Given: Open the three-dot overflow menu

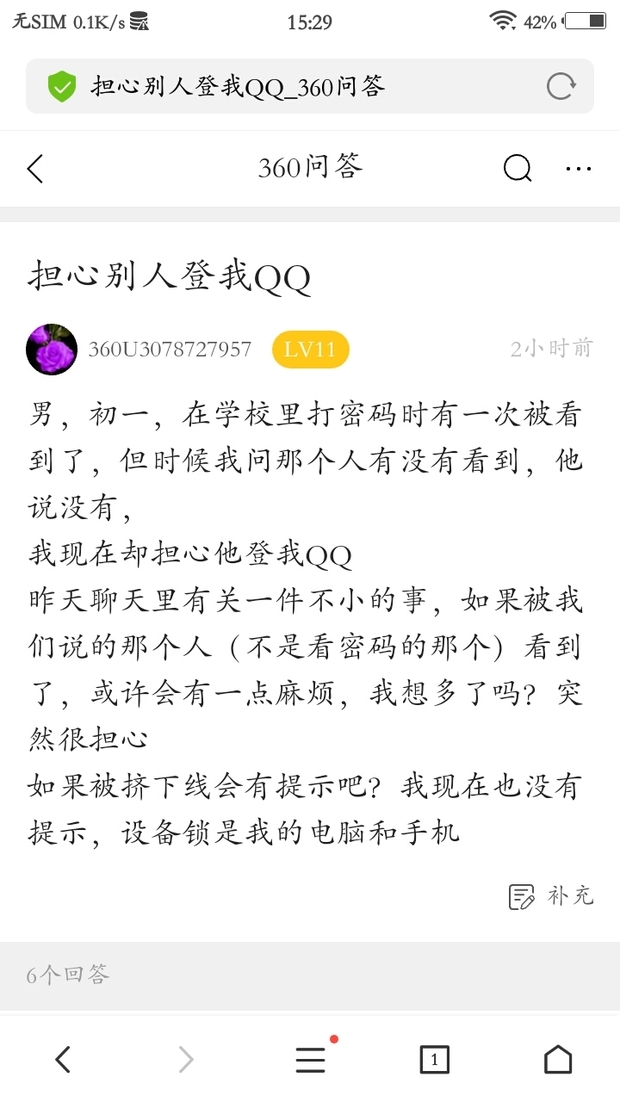Looking at the screenshot, I should [579, 169].
